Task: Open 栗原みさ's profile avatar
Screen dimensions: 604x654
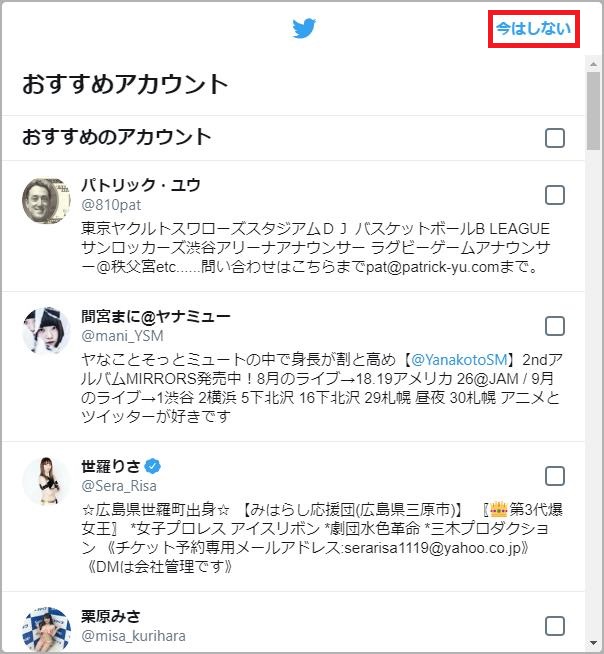Action: coord(46,630)
